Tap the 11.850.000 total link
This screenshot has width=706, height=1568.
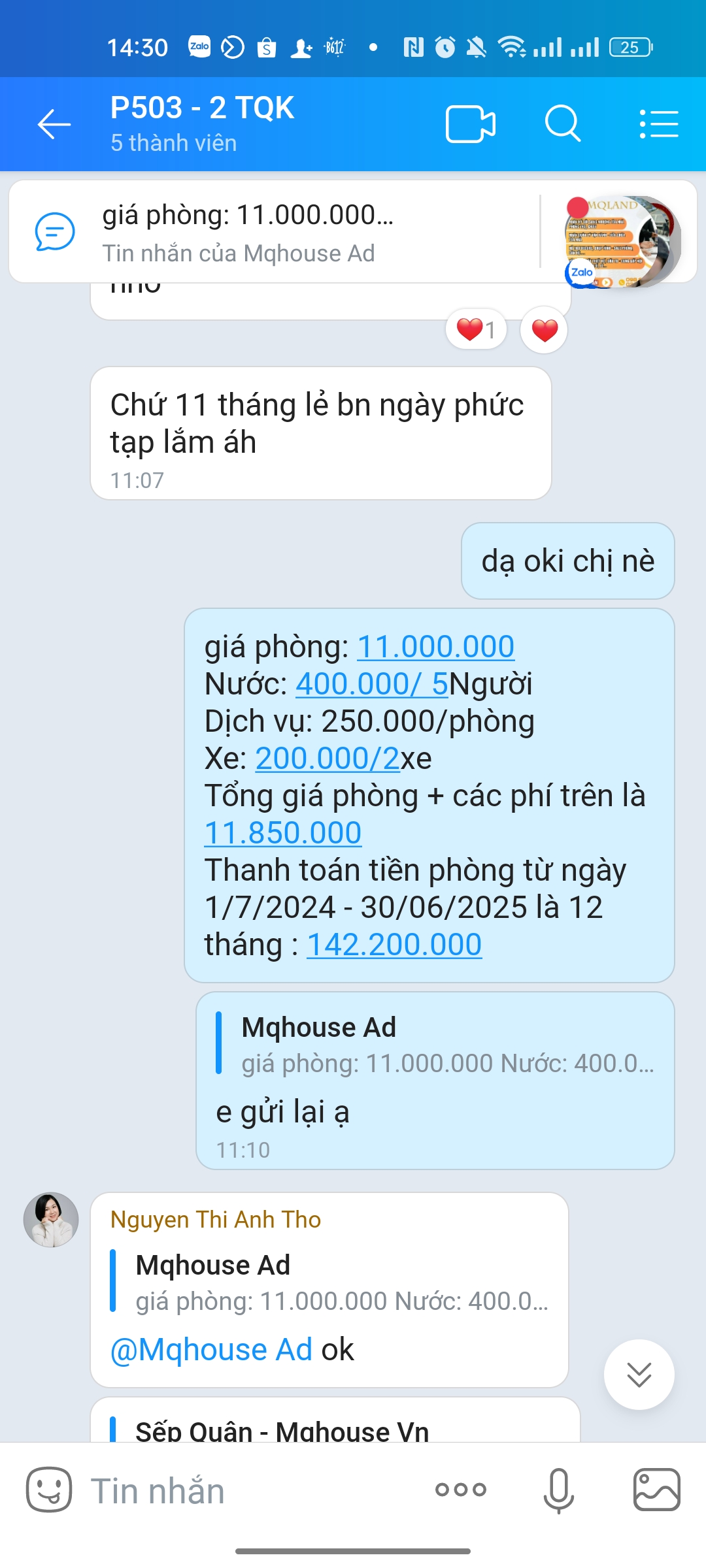click(282, 833)
